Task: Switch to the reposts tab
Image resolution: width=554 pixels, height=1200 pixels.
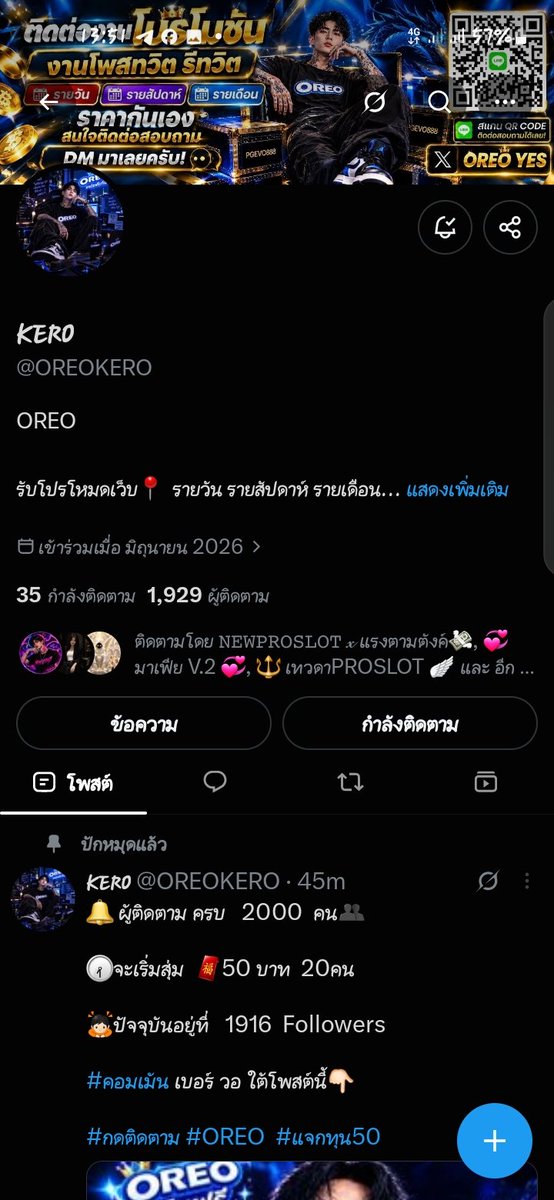Action: pyautogui.click(x=350, y=782)
